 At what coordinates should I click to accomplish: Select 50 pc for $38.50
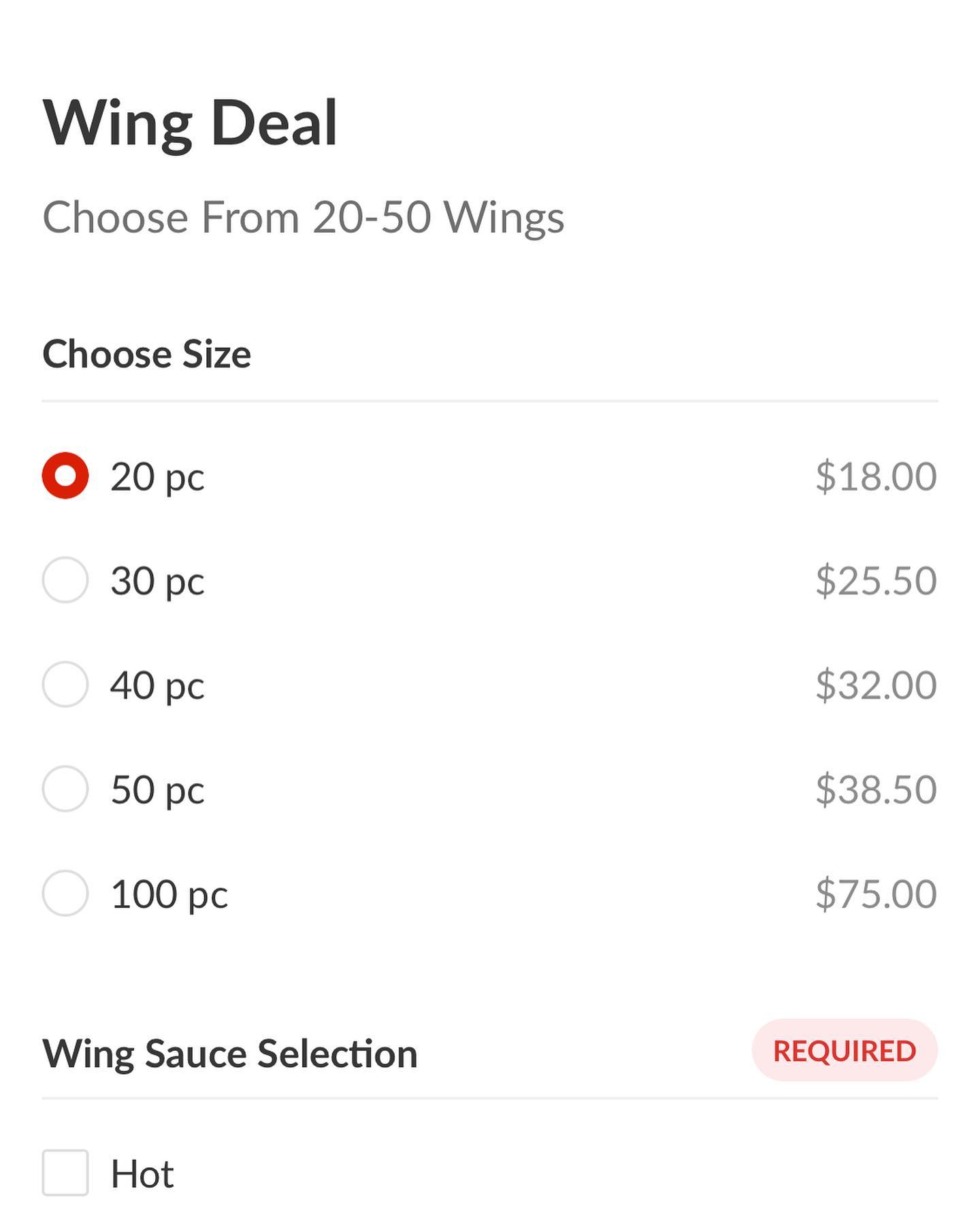[x=65, y=789]
